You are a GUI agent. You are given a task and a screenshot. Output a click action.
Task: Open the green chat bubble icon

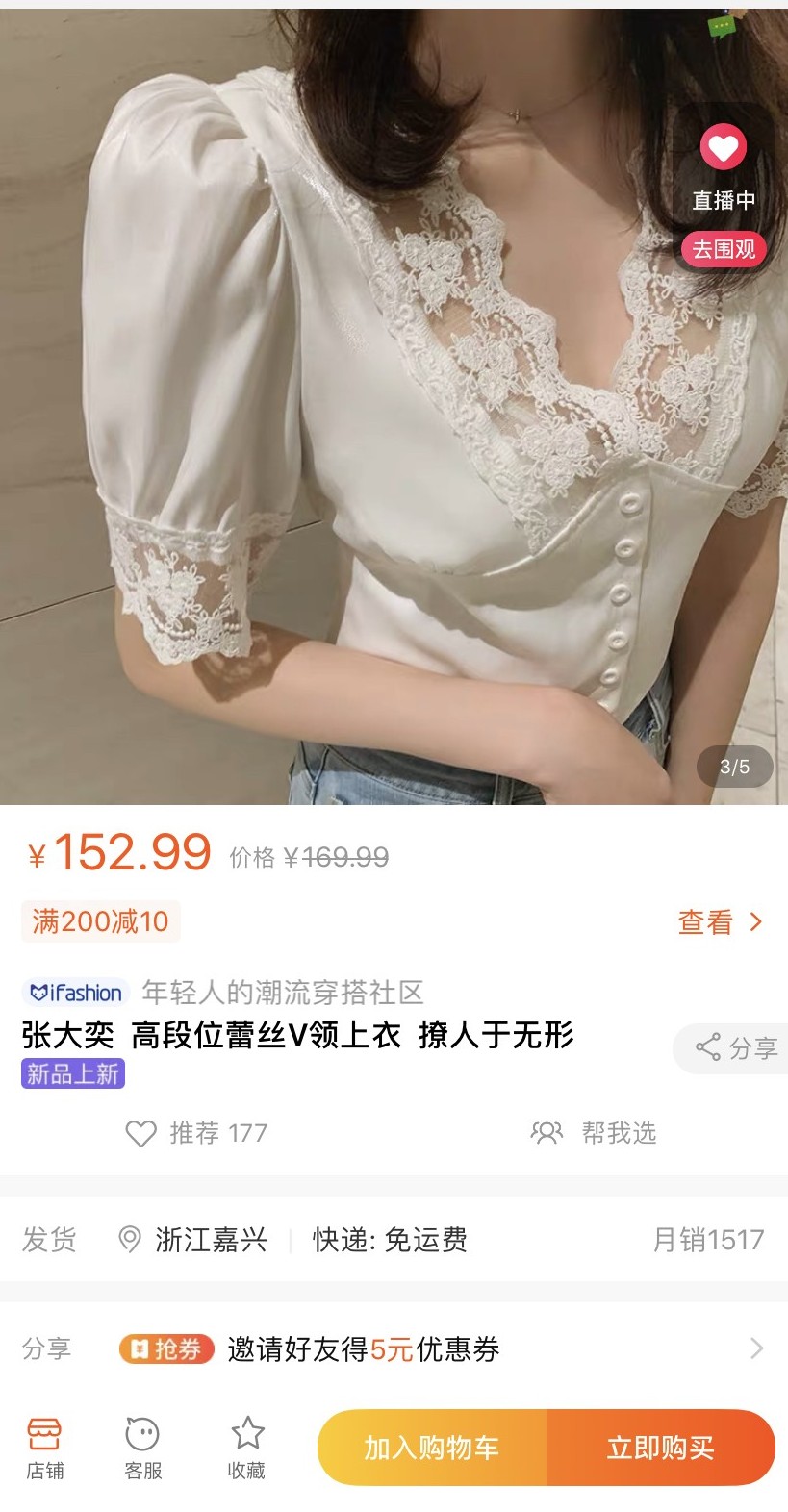[722, 26]
